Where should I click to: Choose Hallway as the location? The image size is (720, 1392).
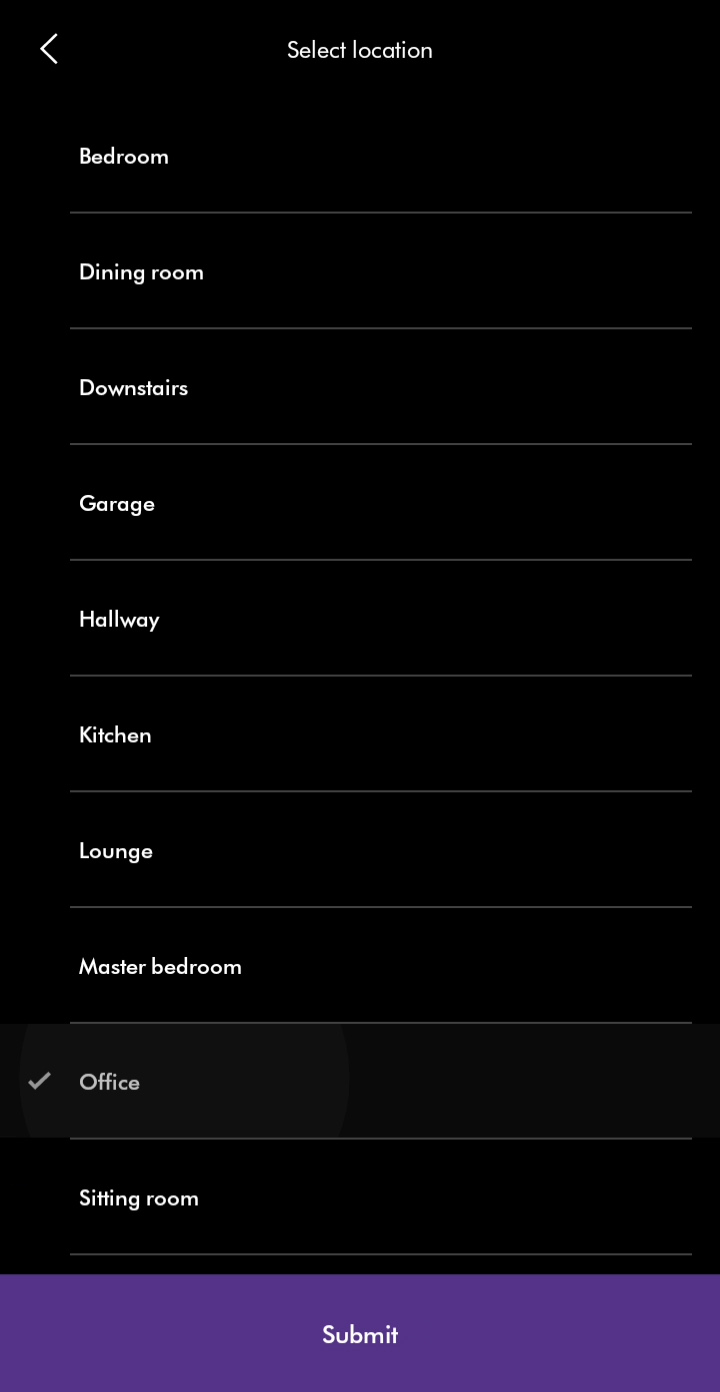360,619
